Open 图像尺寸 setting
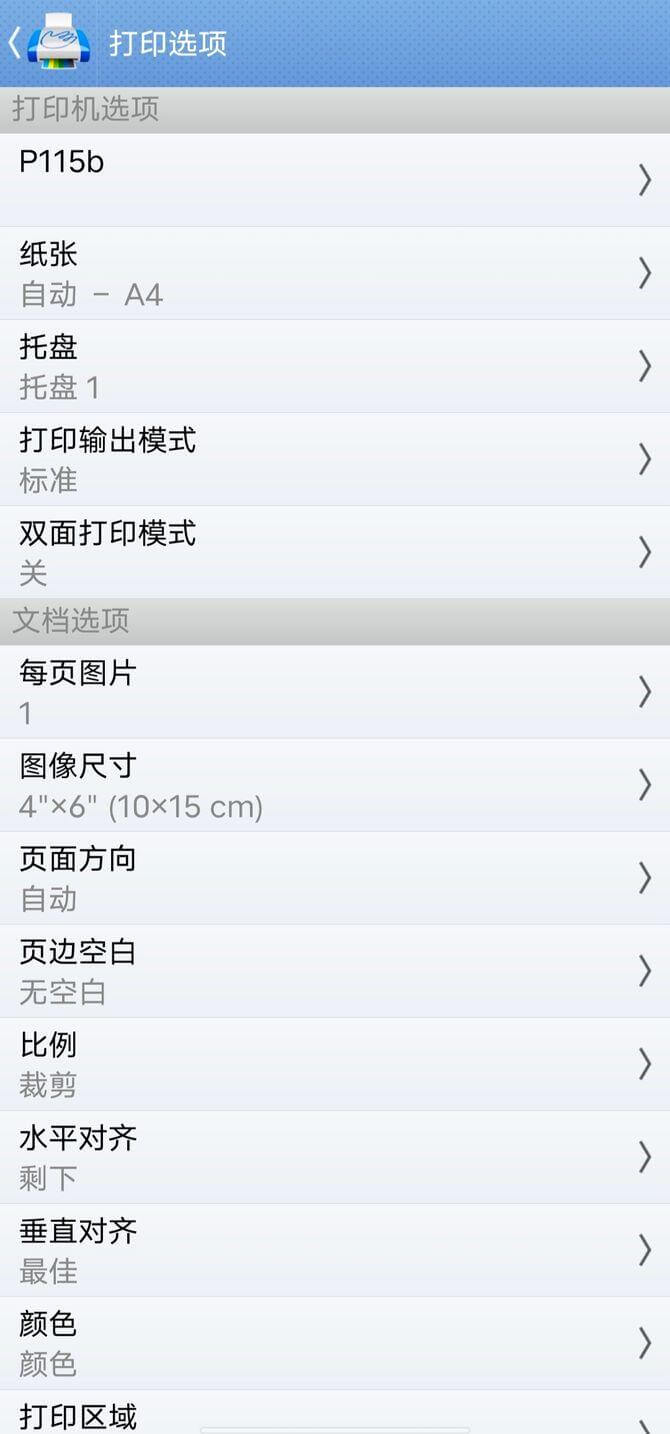670x1434 pixels. [335, 785]
